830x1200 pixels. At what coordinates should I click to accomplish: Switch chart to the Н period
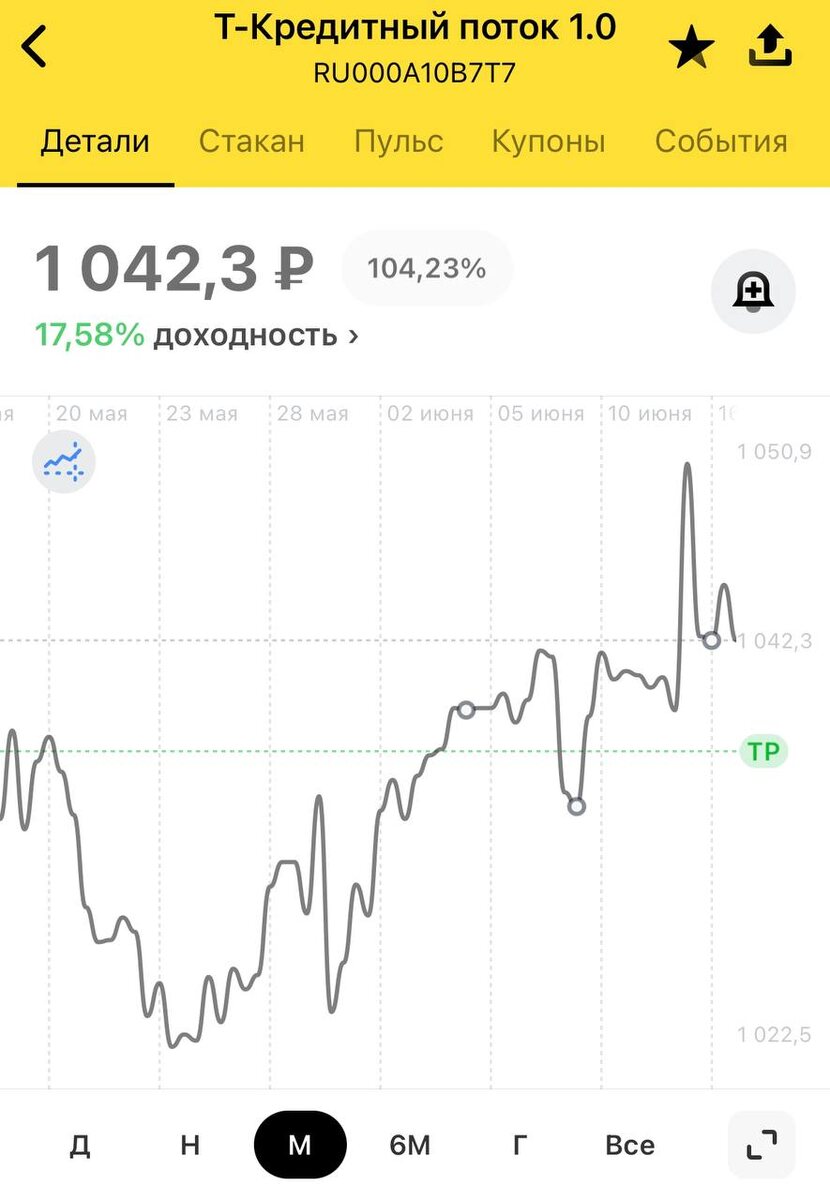click(x=190, y=1145)
